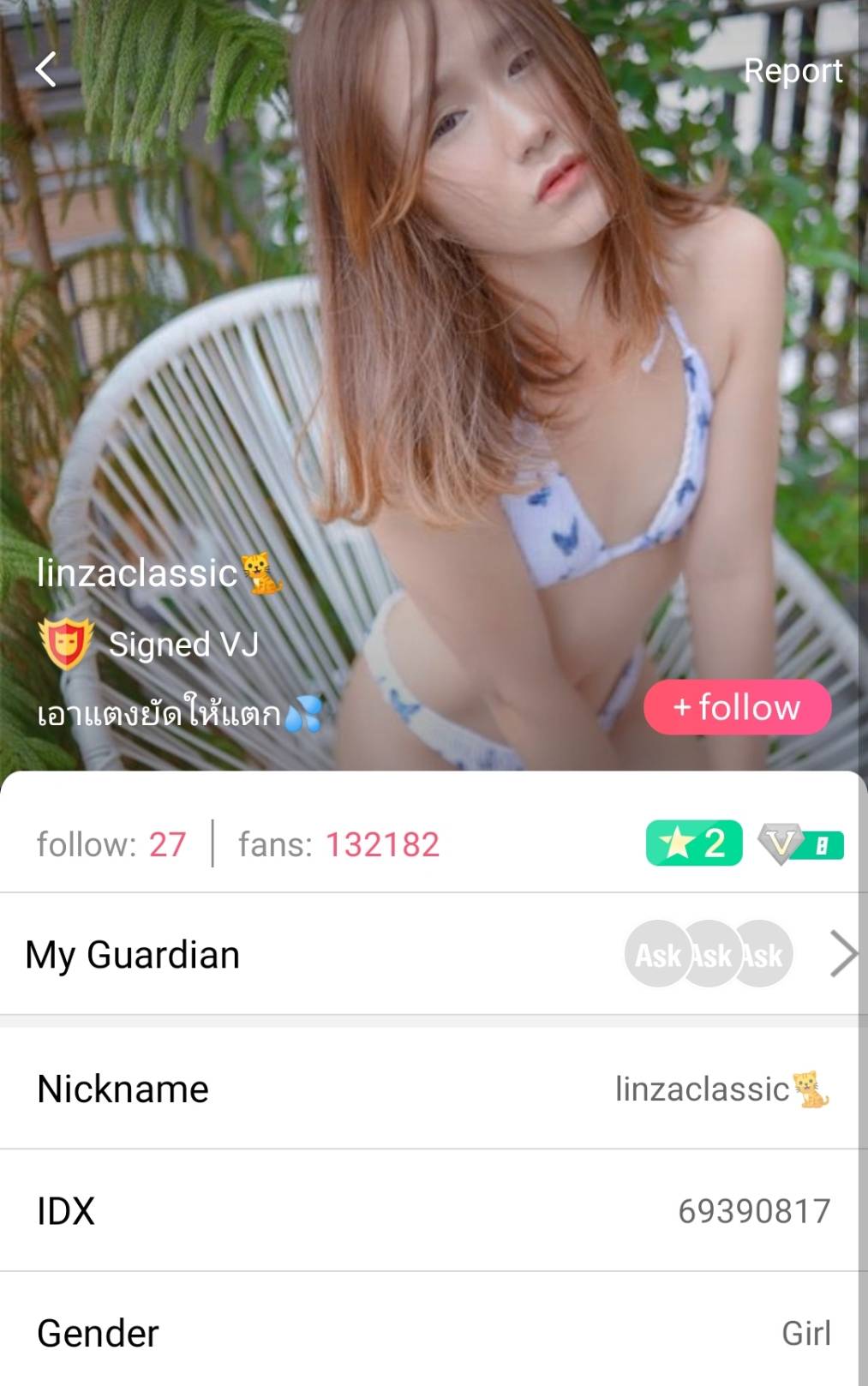This screenshot has height=1386, width=868.
Task: Follow linzaclassic
Action: pos(737,707)
